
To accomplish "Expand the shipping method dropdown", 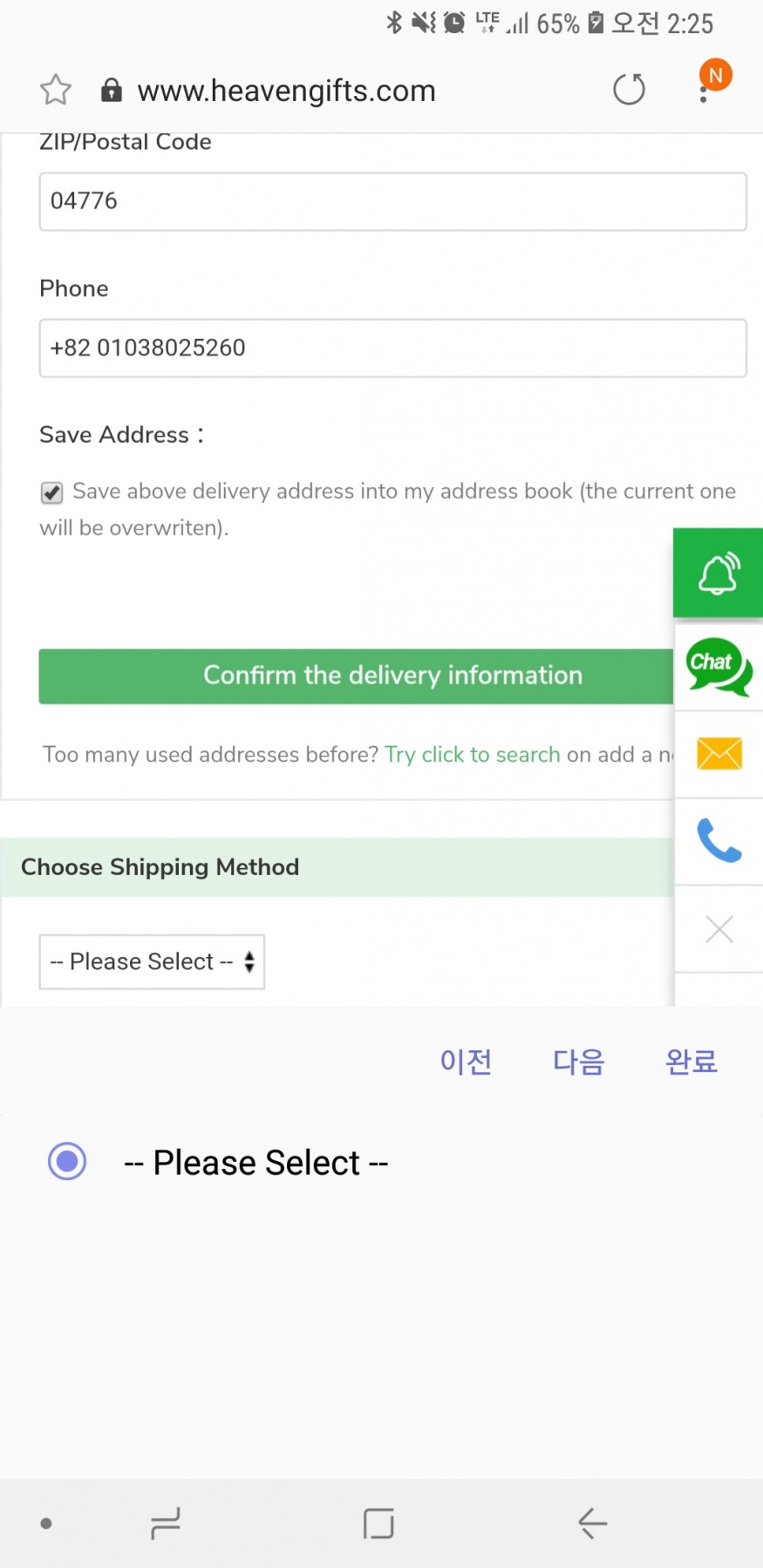I will click(152, 961).
